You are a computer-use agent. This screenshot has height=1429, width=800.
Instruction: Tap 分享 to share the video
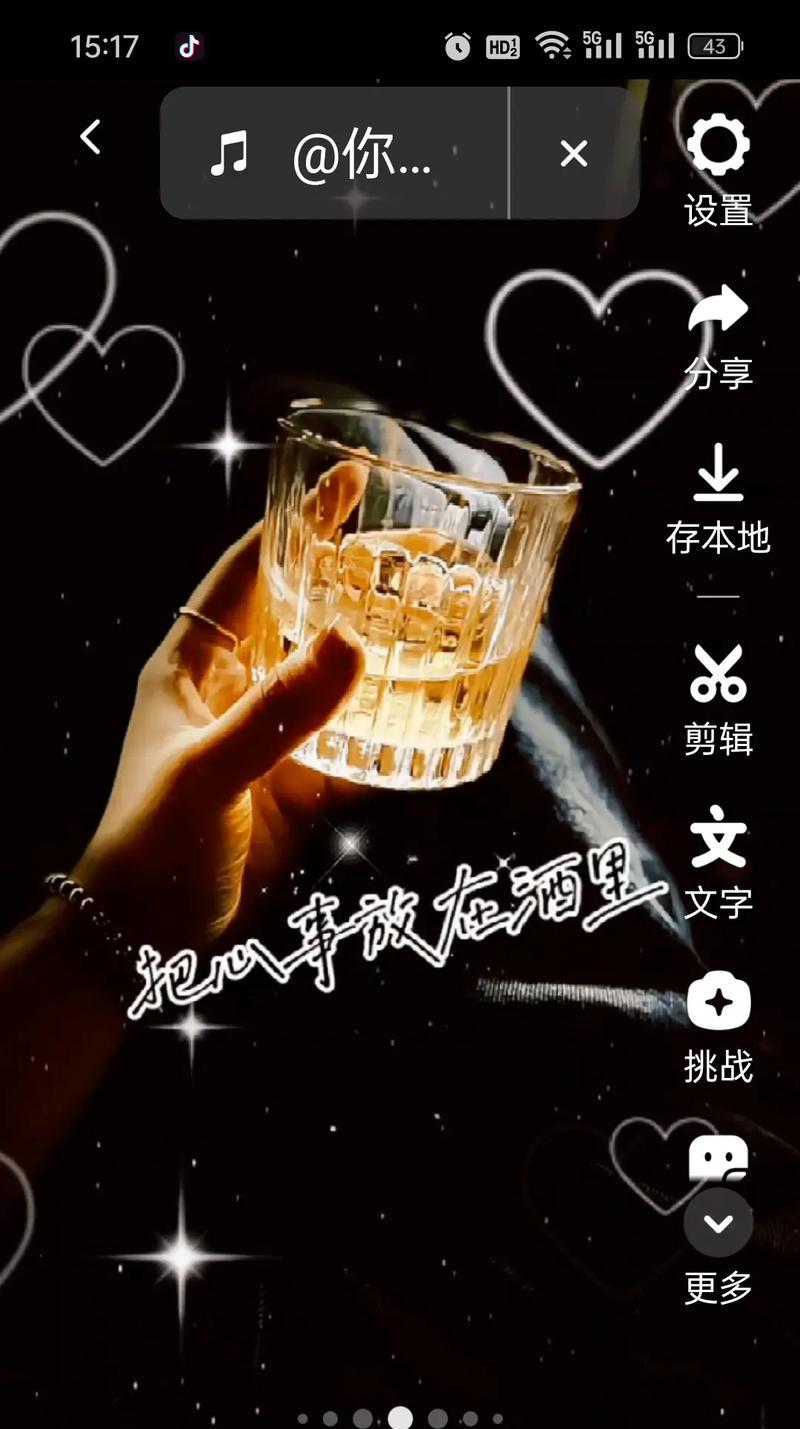718,332
